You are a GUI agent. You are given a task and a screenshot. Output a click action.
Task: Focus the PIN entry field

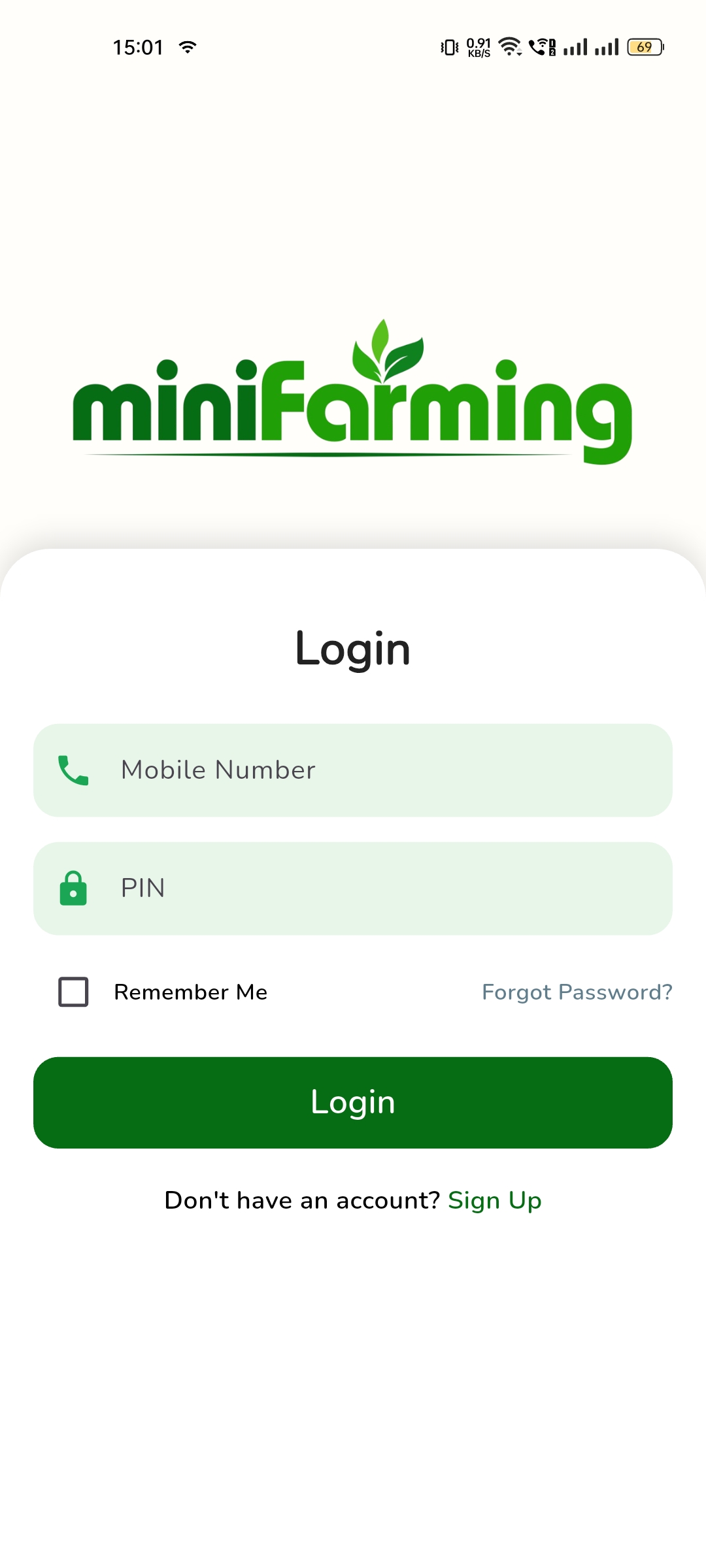pyautogui.click(x=353, y=889)
